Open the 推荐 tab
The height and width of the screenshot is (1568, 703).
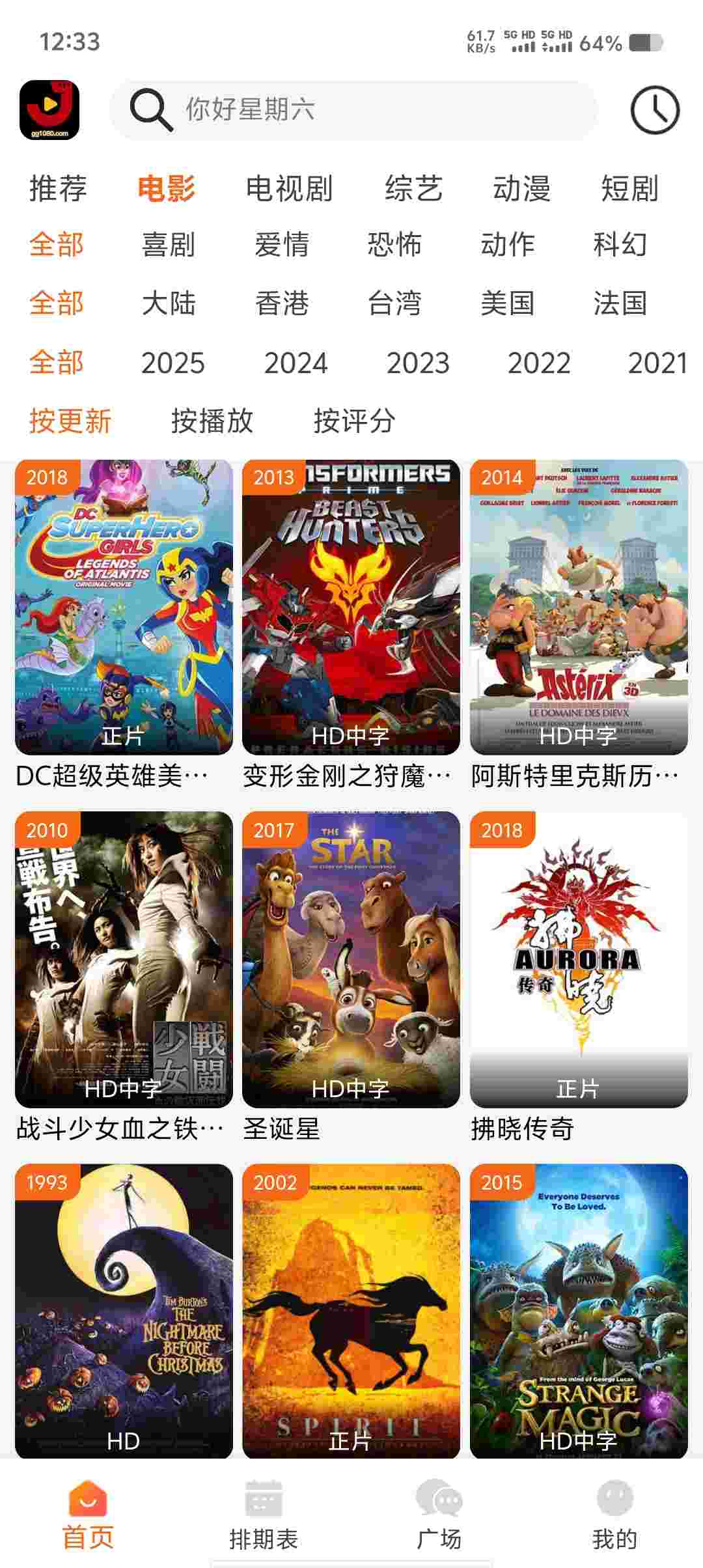[57, 189]
